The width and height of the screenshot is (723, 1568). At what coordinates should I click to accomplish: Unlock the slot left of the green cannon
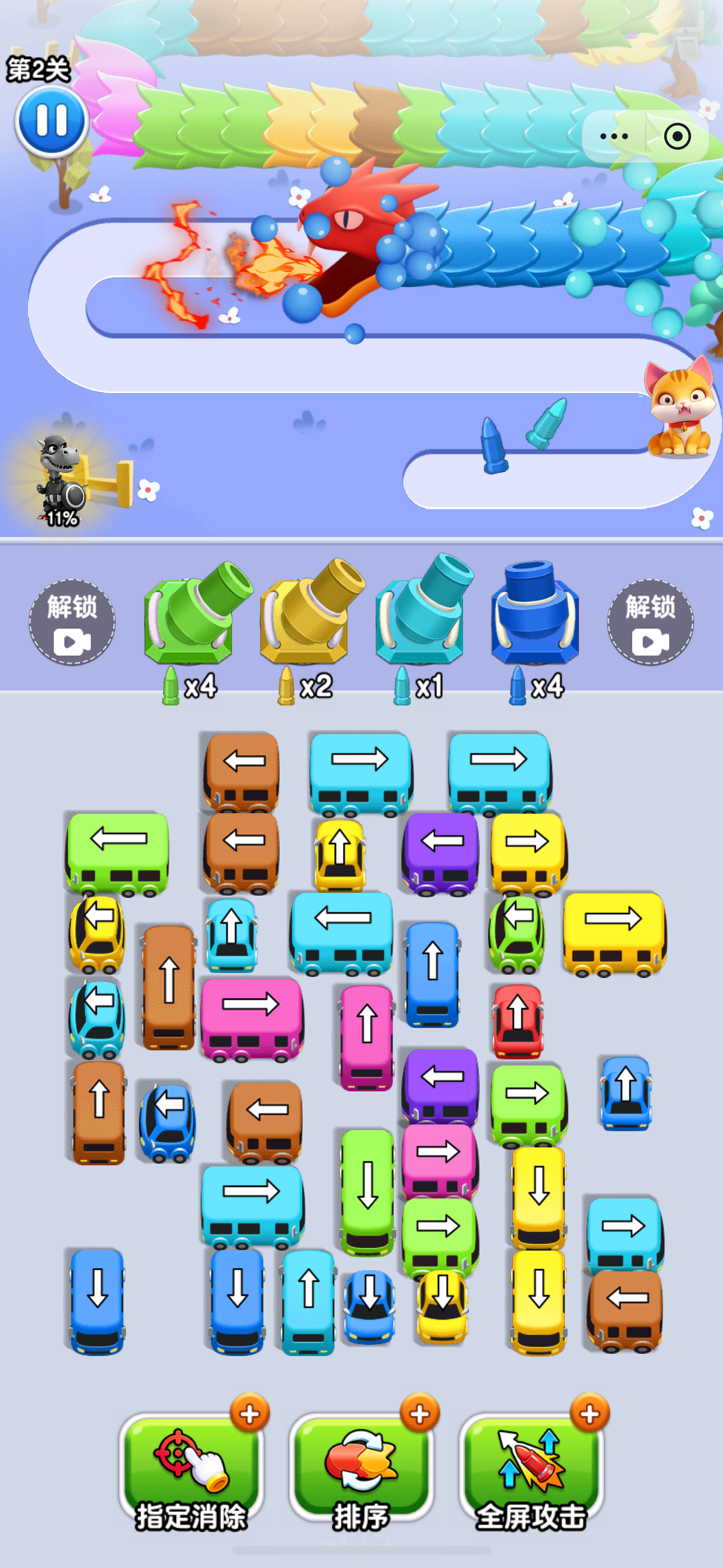pos(72,622)
